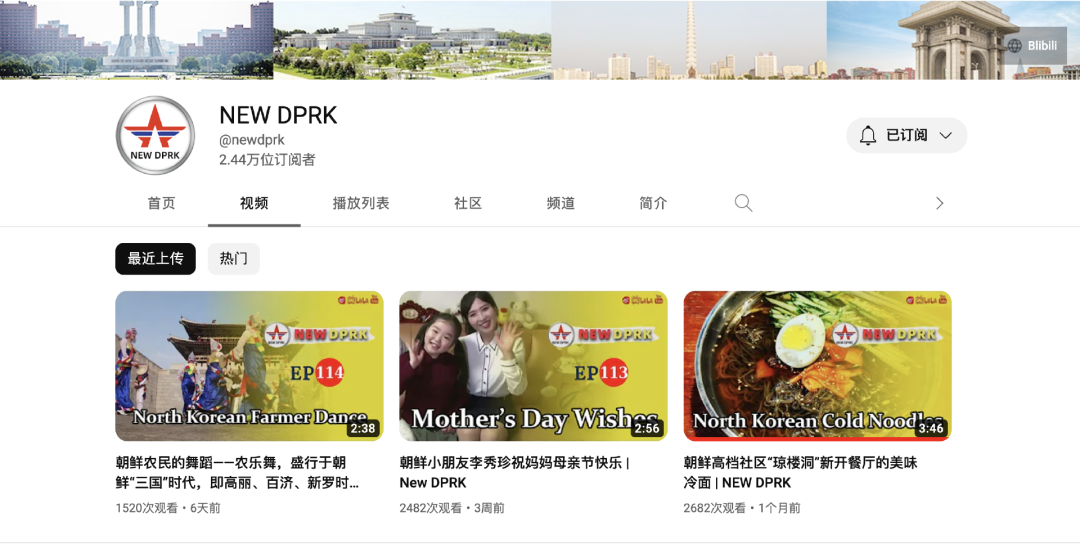Open the 频道 tab
The height and width of the screenshot is (544, 1080).
pyautogui.click(x=561, y=203)
